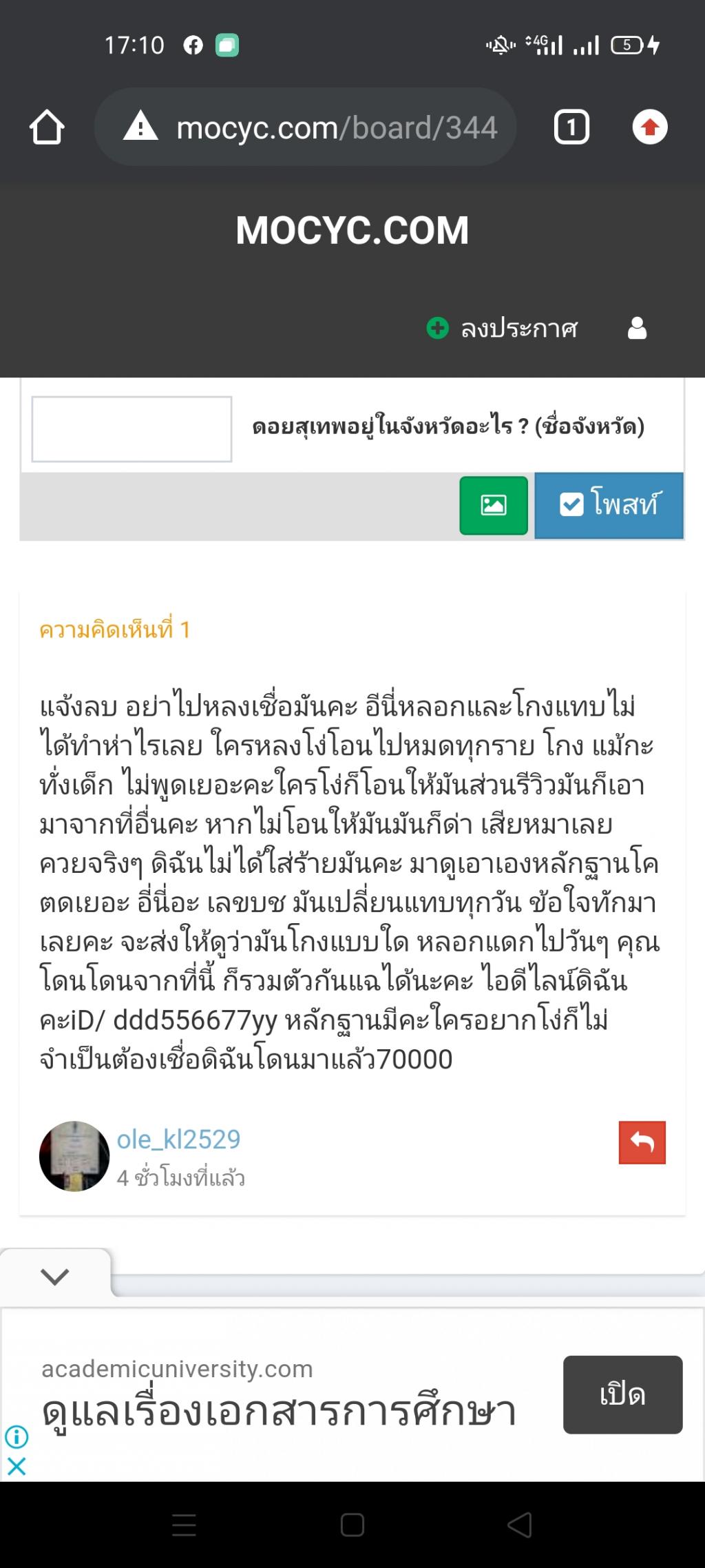Open recent apps from the navigation bar
The width and height of the screenshot is (705, 1568).
pyautogui.click(x=184, y=1525)
